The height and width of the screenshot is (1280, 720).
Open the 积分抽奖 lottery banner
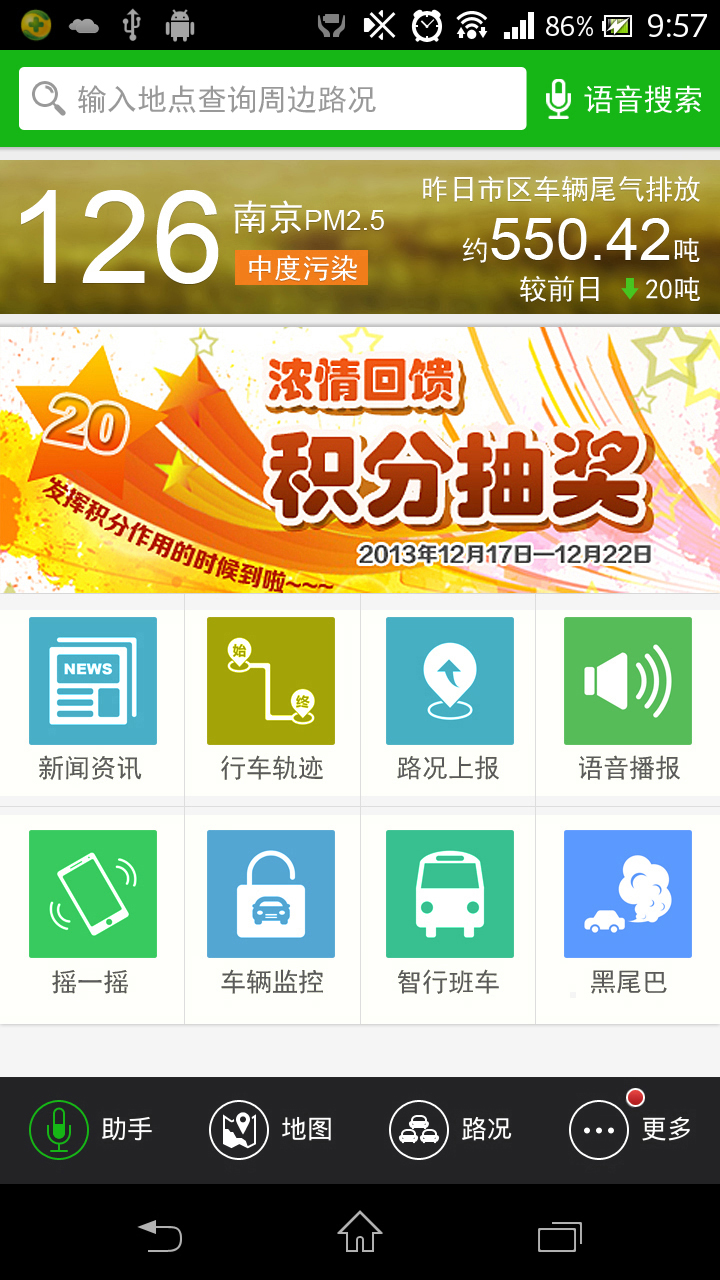click(360, 460)
